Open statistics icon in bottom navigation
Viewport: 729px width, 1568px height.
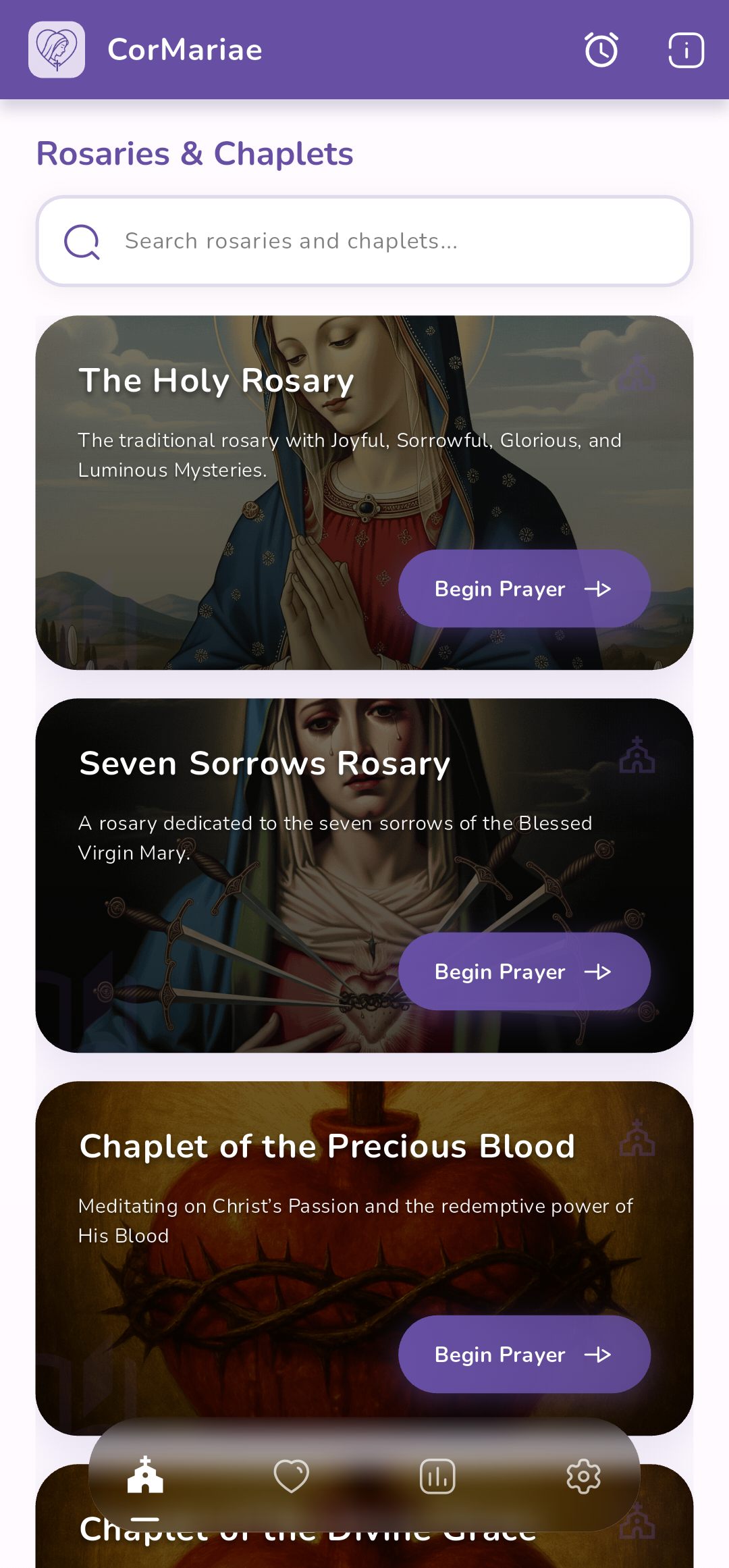(x=437, y=1476)
